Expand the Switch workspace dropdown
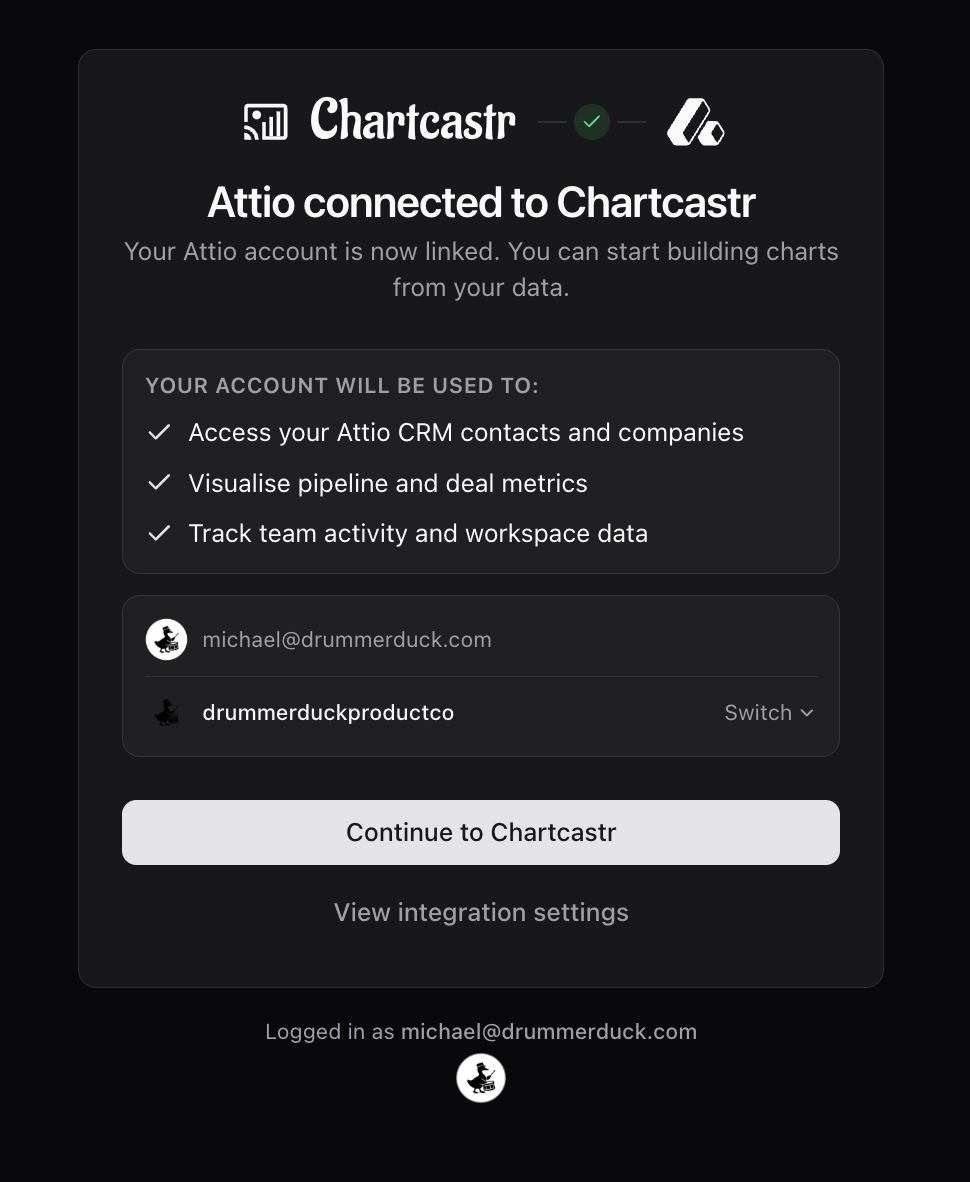Image resolution: width=970 pixels, height=1182 pixels. (x=768, y=713)
